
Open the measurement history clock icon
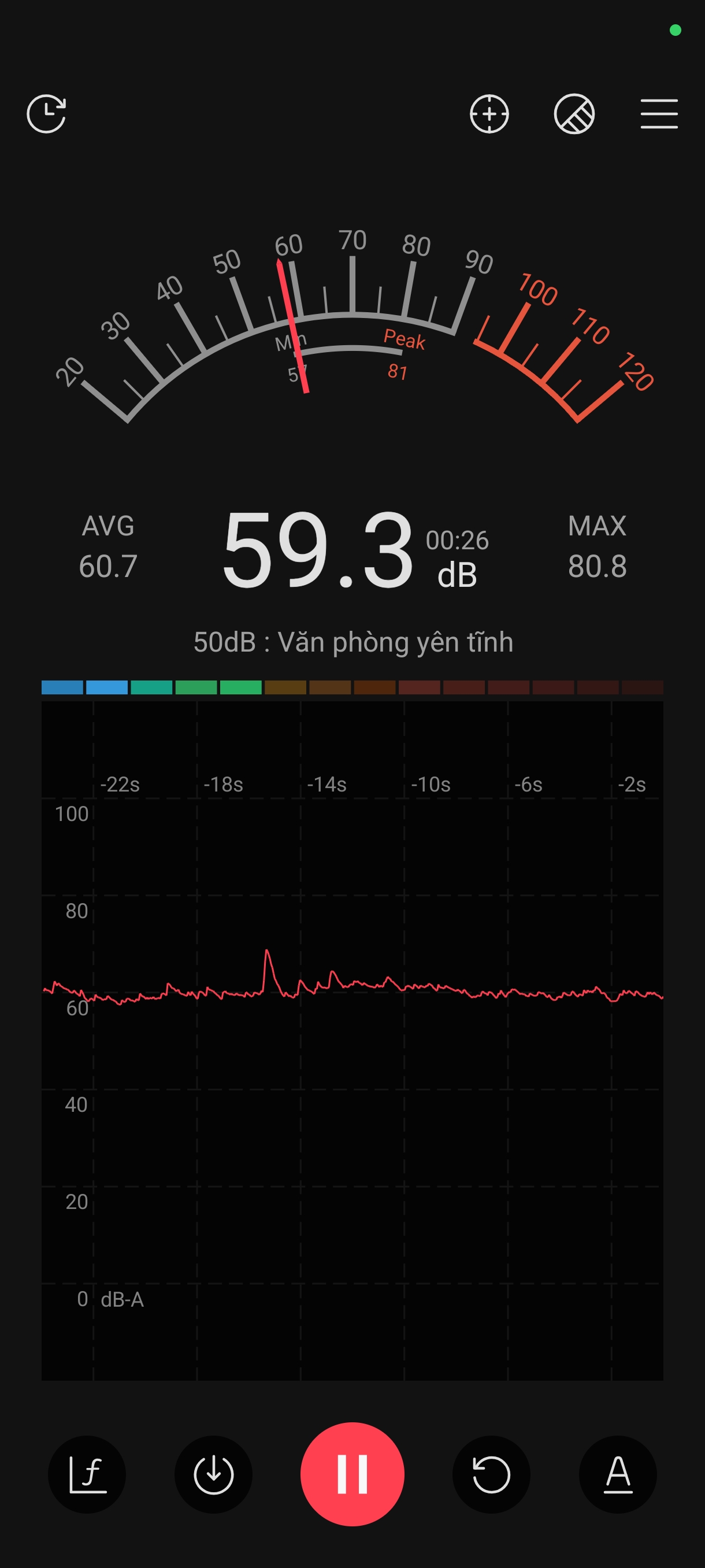pos(46,114)
